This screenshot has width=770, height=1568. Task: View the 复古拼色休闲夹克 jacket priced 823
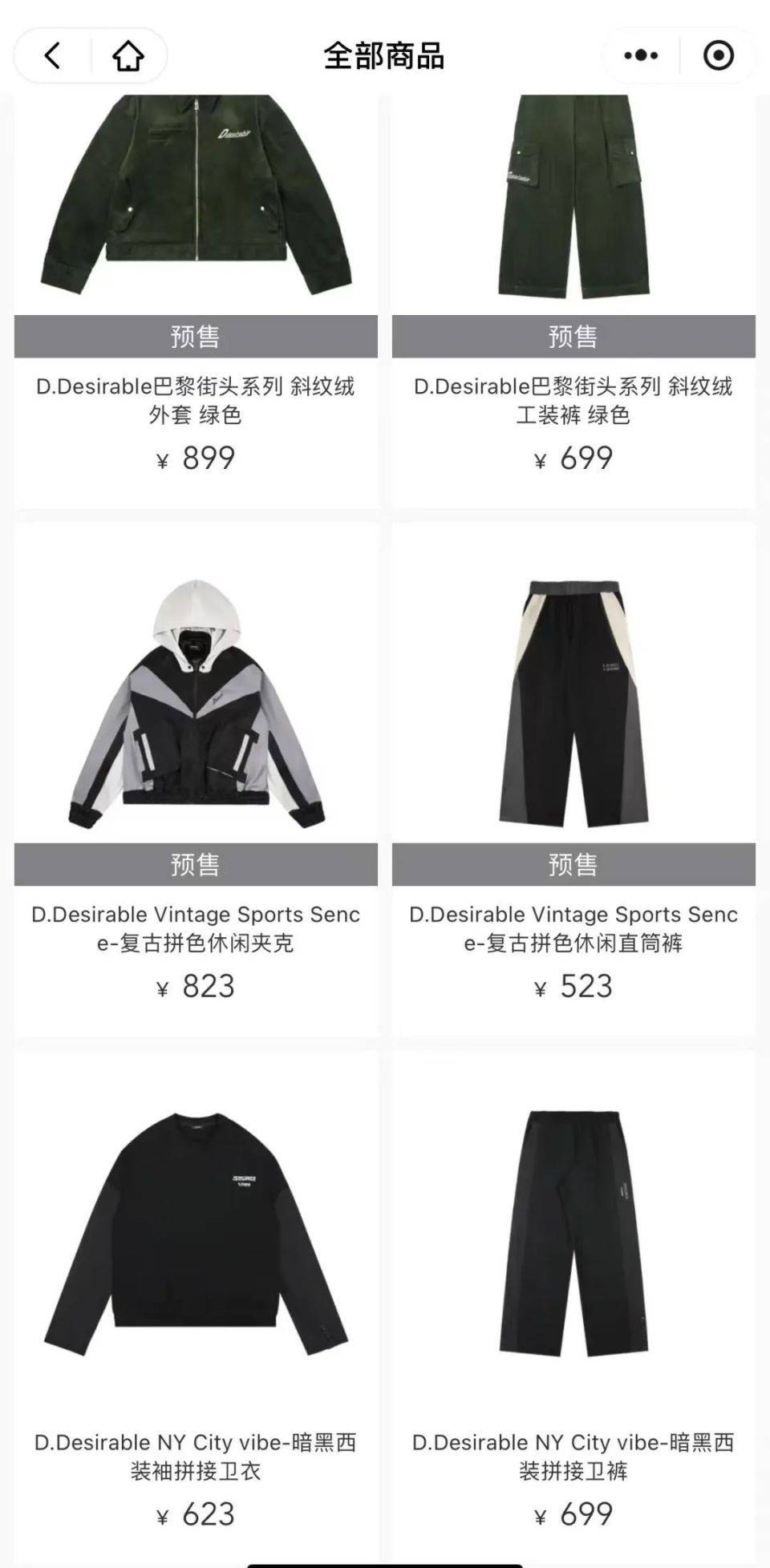point(196,705)
